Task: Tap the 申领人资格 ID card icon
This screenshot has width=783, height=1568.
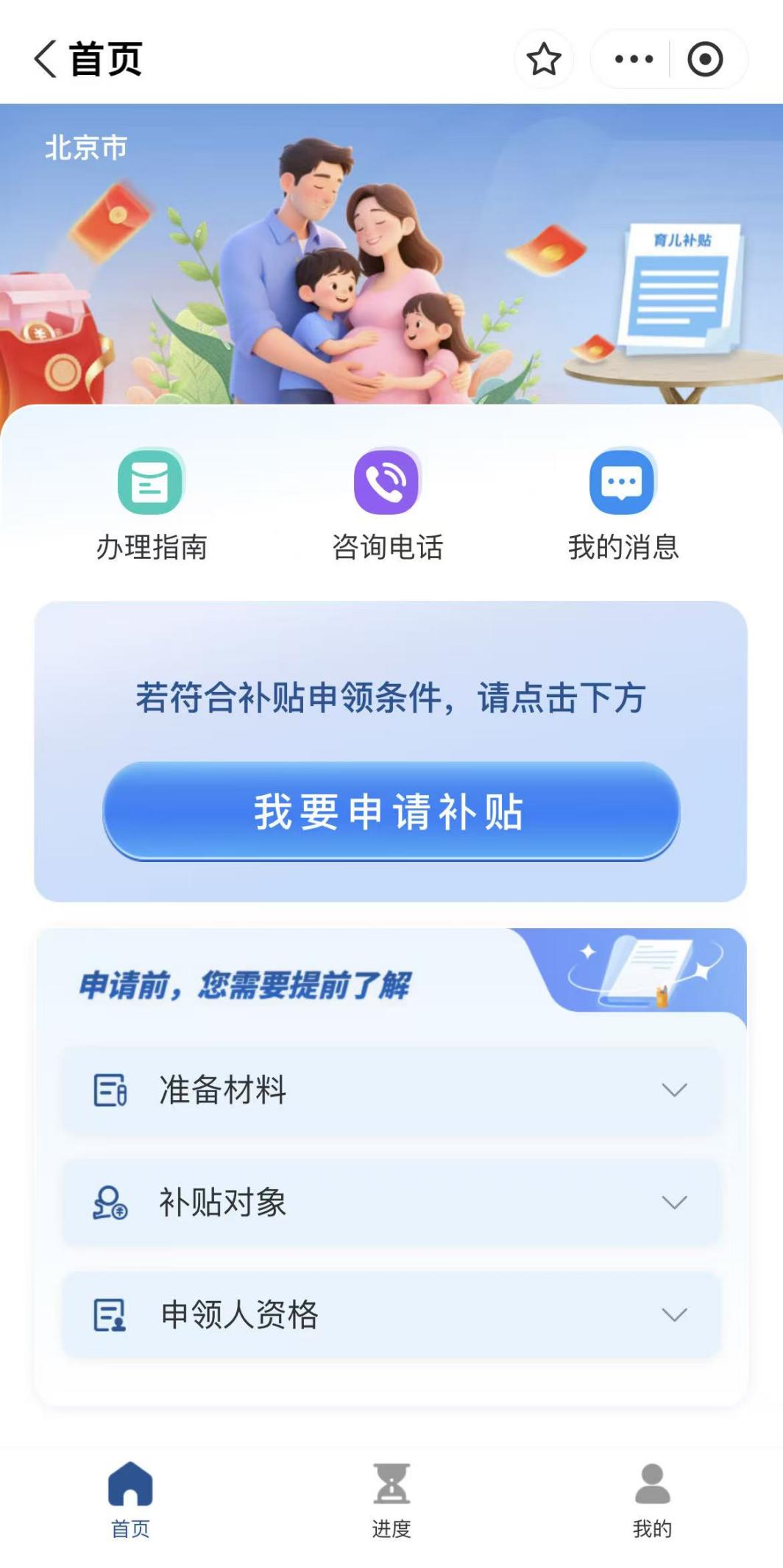Action: (x=110, y=1316)
